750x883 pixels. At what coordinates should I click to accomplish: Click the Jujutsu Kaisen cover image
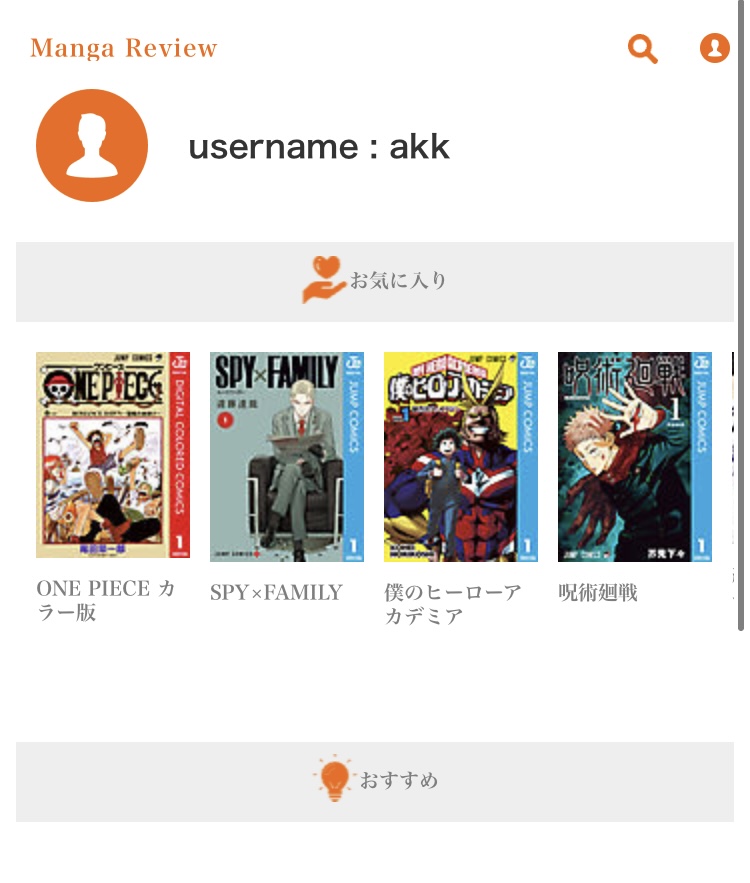(634, 455)
